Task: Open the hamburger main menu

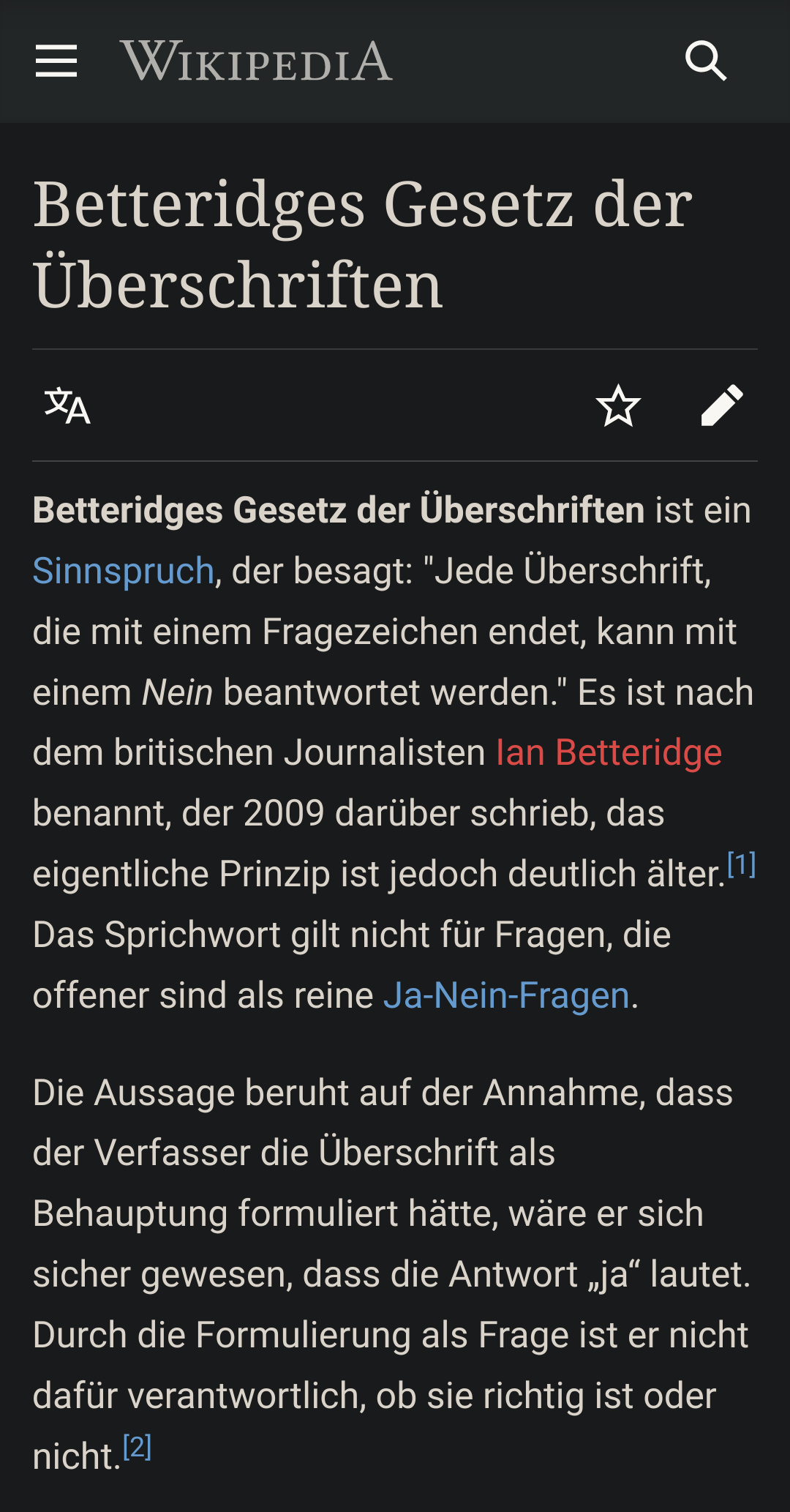Action: click(56, 61)
